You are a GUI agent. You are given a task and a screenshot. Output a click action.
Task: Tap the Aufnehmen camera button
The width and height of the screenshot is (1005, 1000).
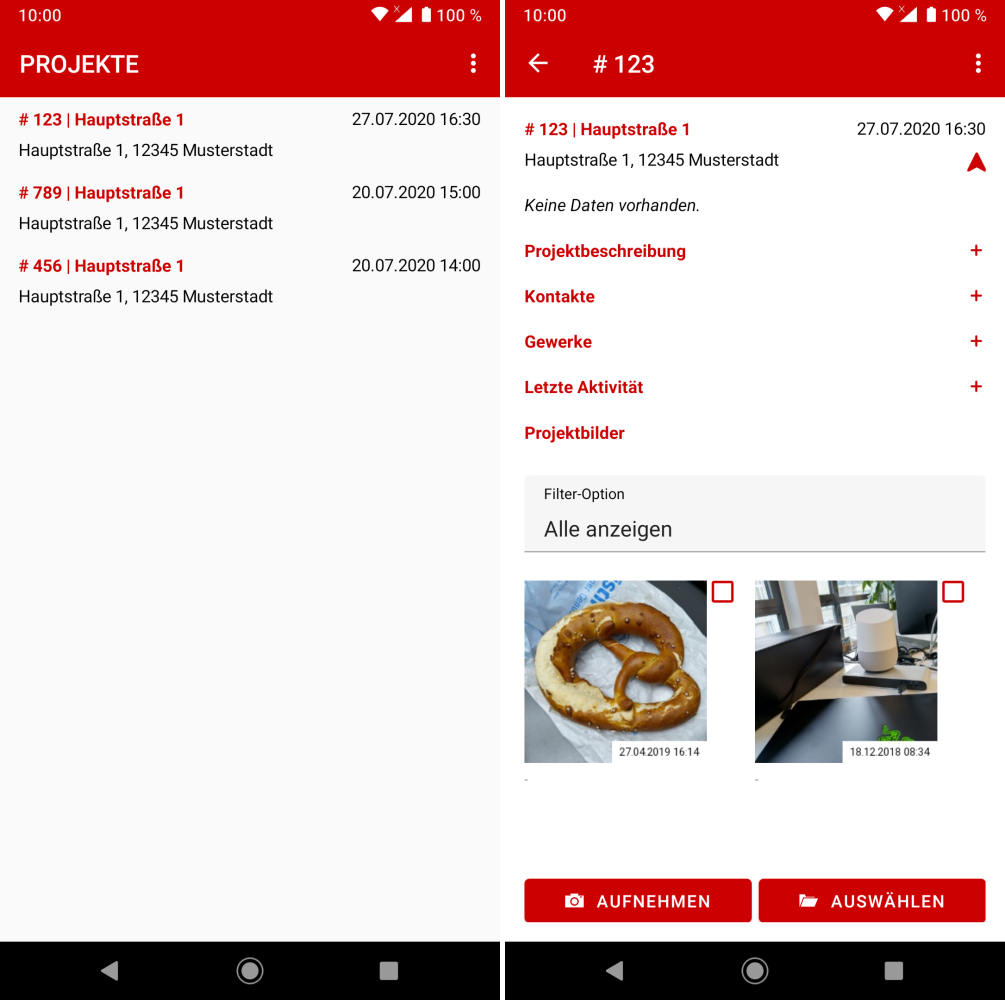tap(637, 901)
